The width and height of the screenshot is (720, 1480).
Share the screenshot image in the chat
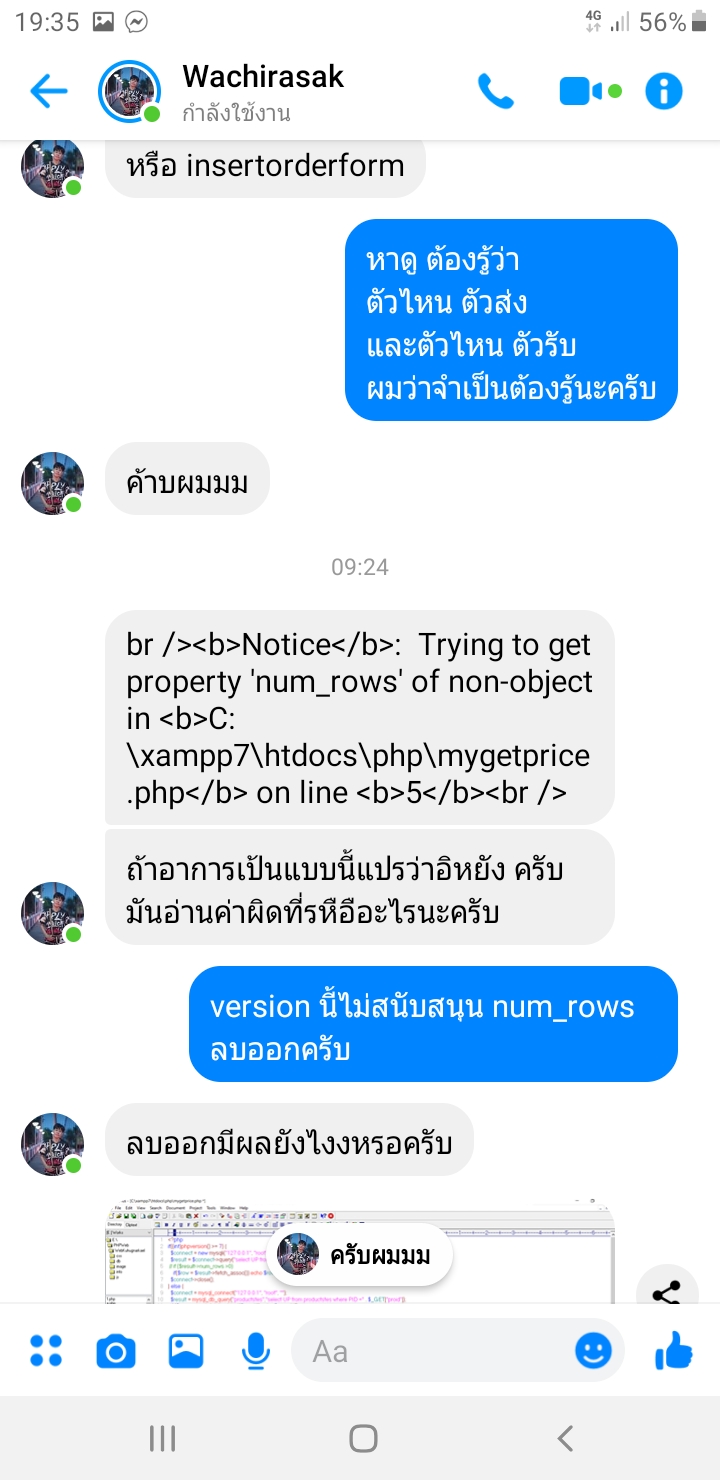click(666, 1293)
